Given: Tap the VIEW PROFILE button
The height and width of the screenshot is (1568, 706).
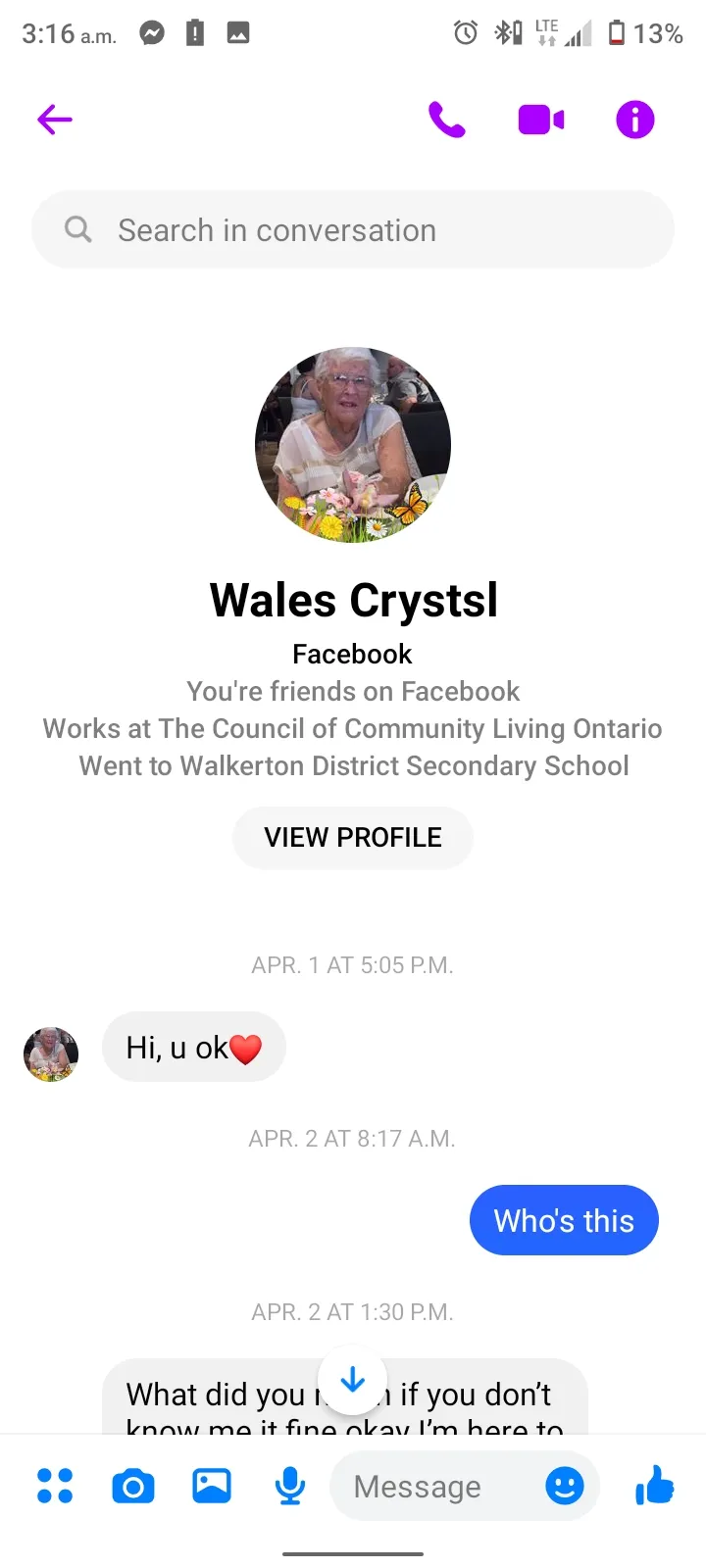Looking at the screenshot, I should tap(353, 838).
